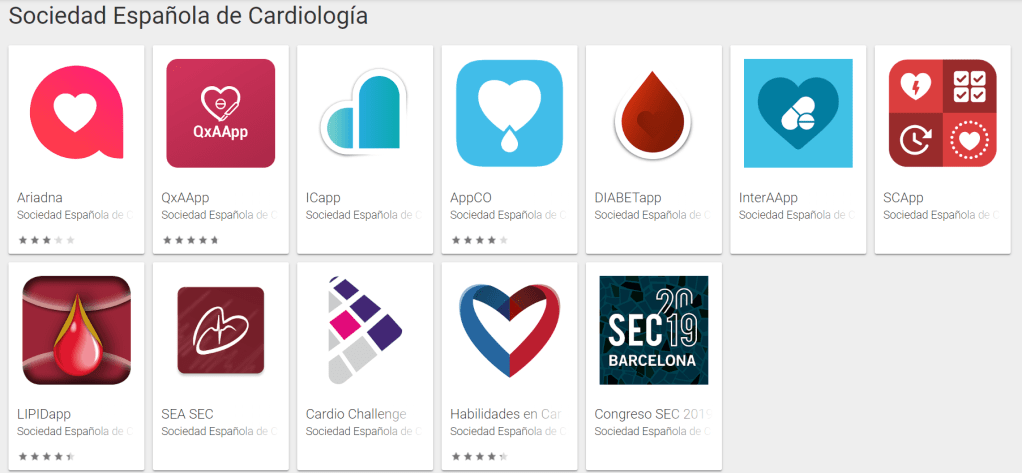Select the InterAApp app card

[x=798, y=113]
